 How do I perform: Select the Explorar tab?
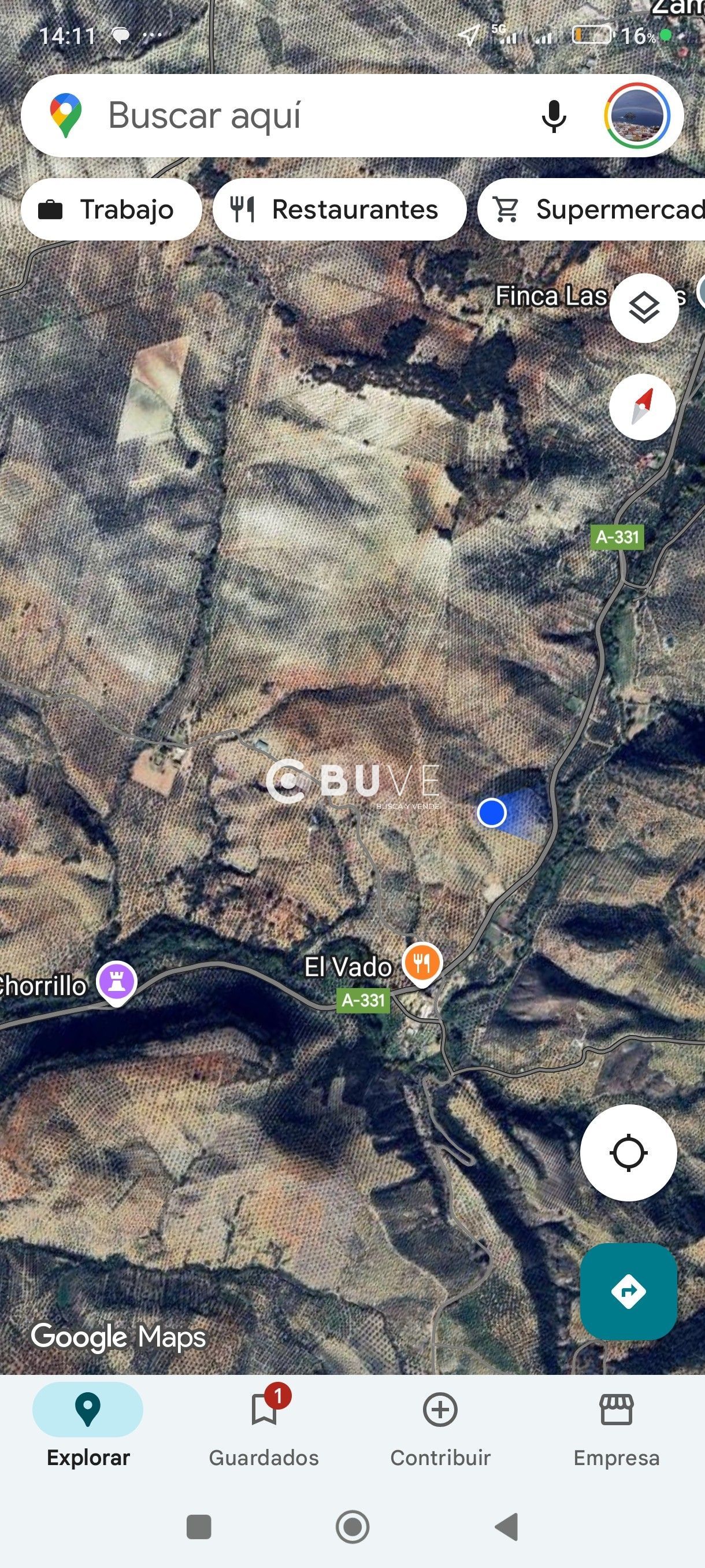tap(88, 1428)
